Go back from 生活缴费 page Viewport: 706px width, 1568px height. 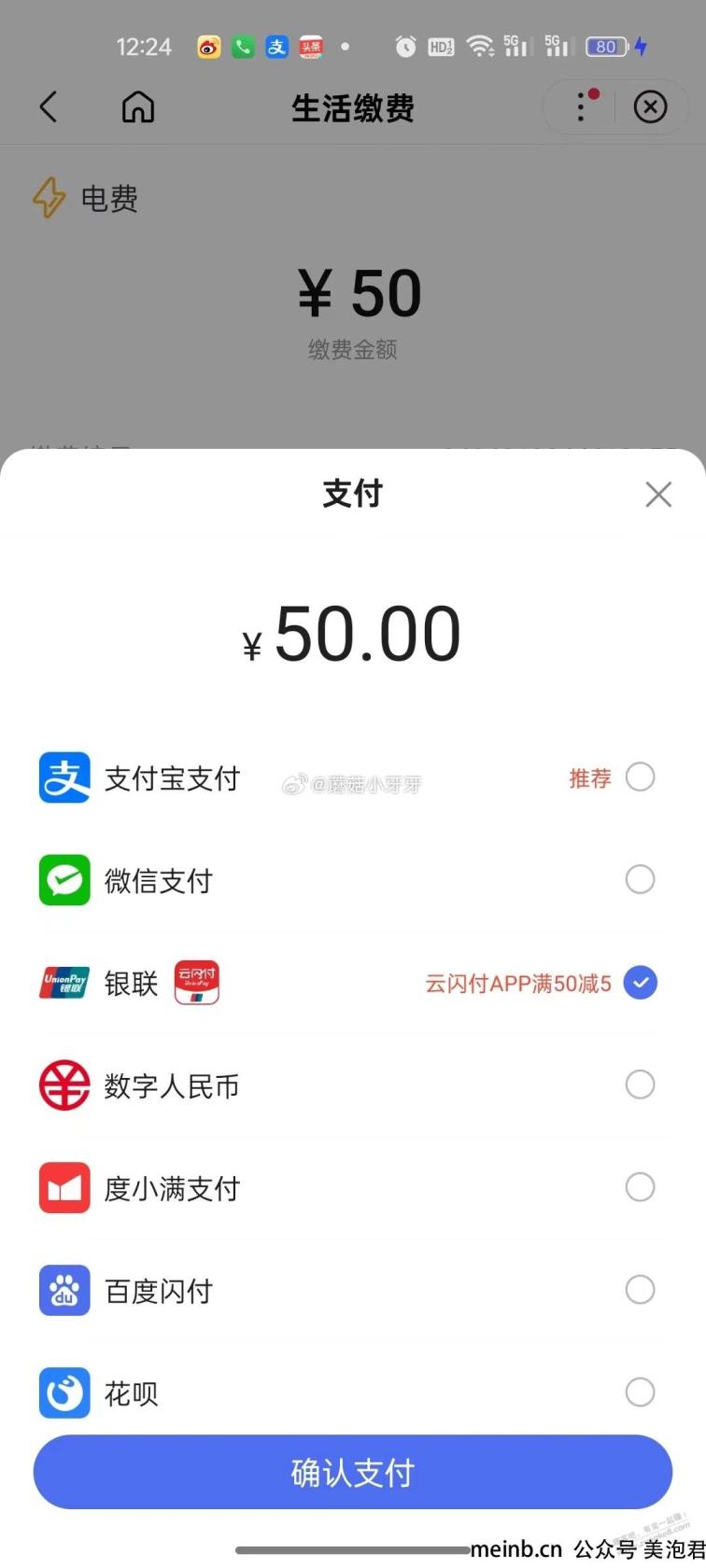point(49,107)
